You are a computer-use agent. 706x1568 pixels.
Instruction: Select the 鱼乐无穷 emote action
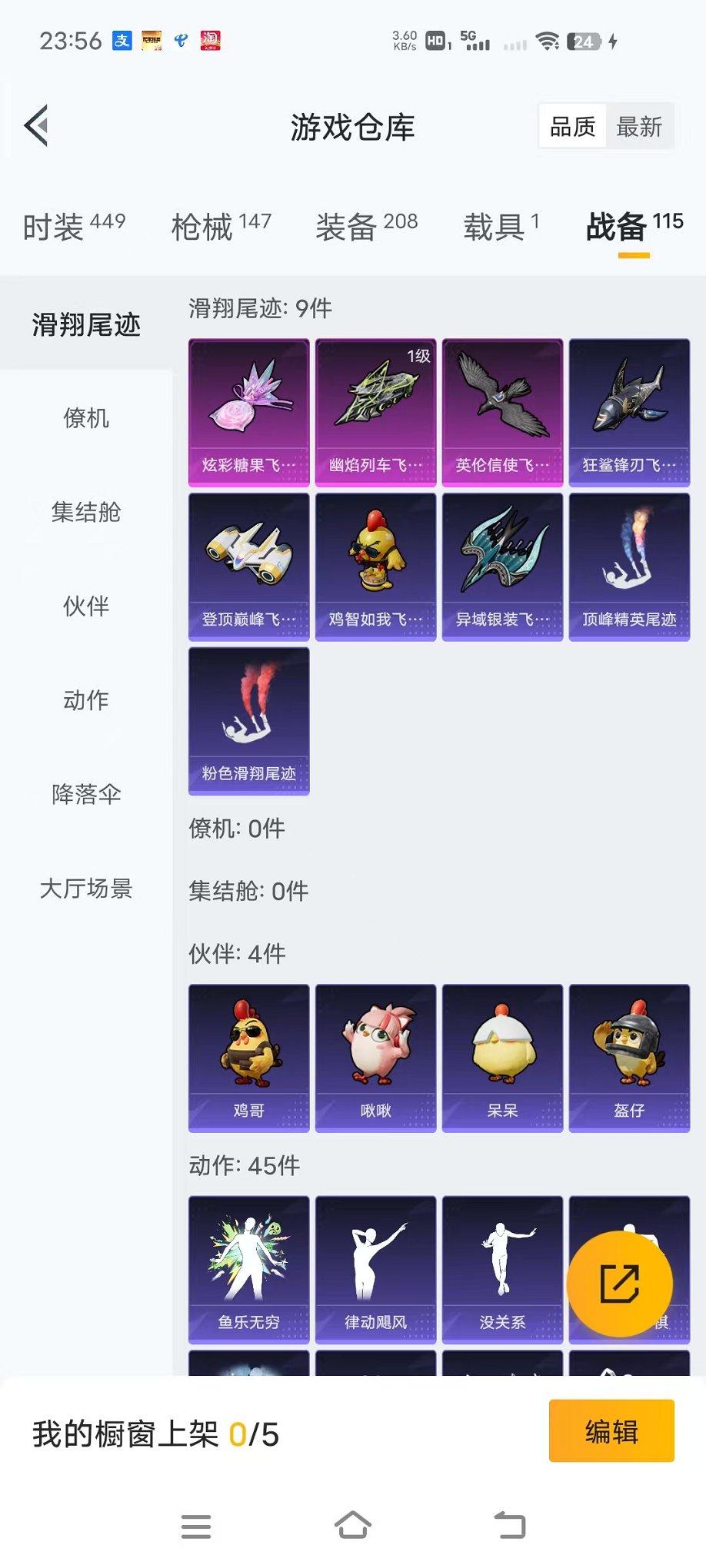248,1268
